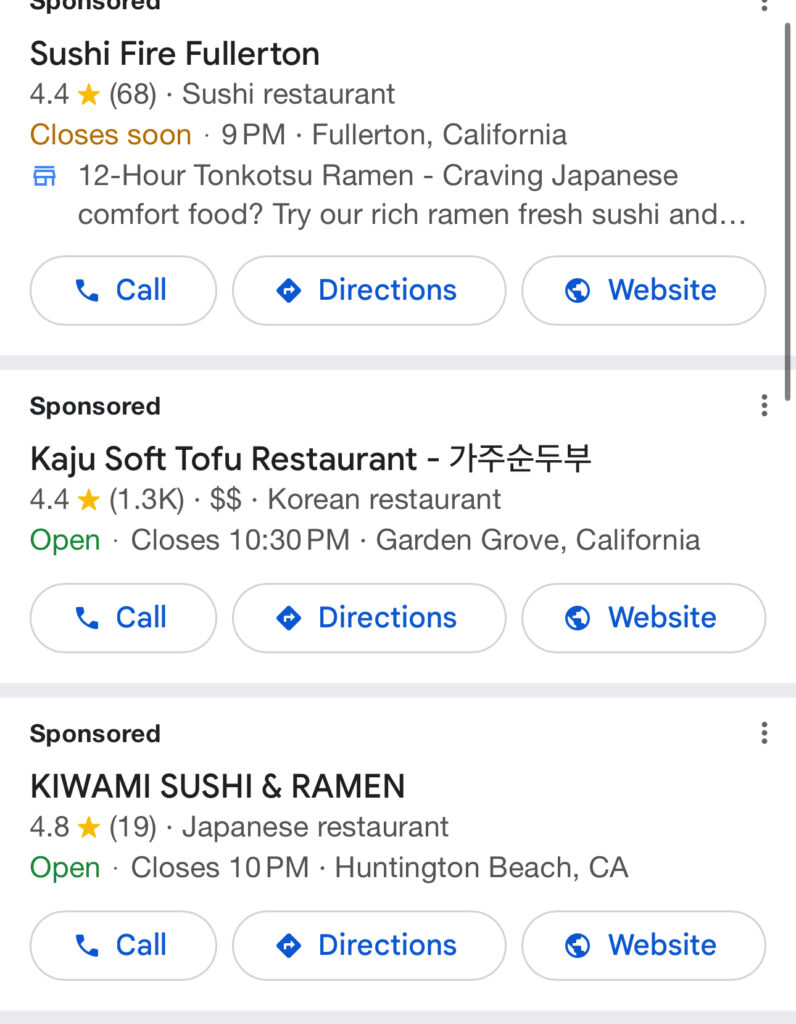Get directions to Sushi Fire Fullerton
Screen dimensions: 796x1024
tap(369, 290)
